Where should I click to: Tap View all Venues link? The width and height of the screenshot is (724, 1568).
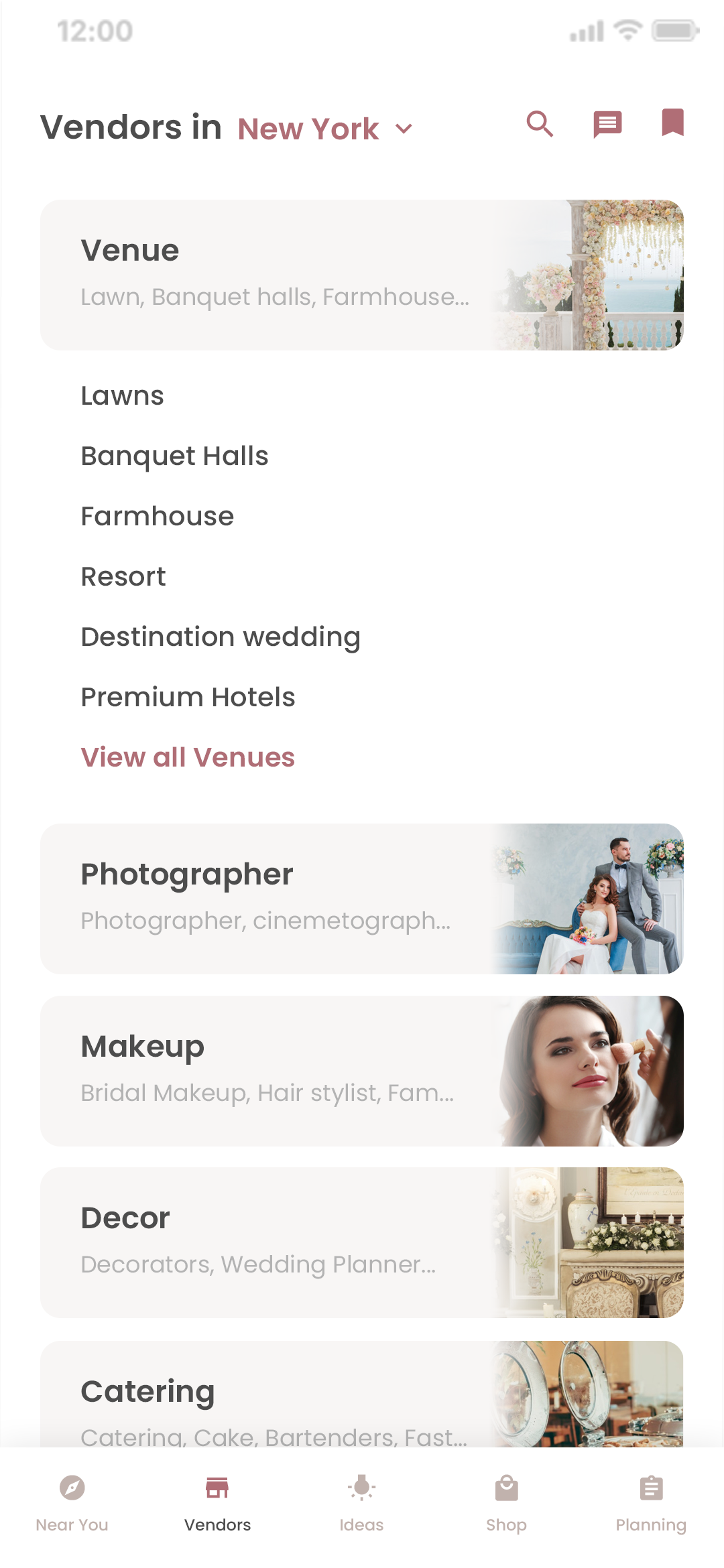pyautogui.click(x=188, y=758)
